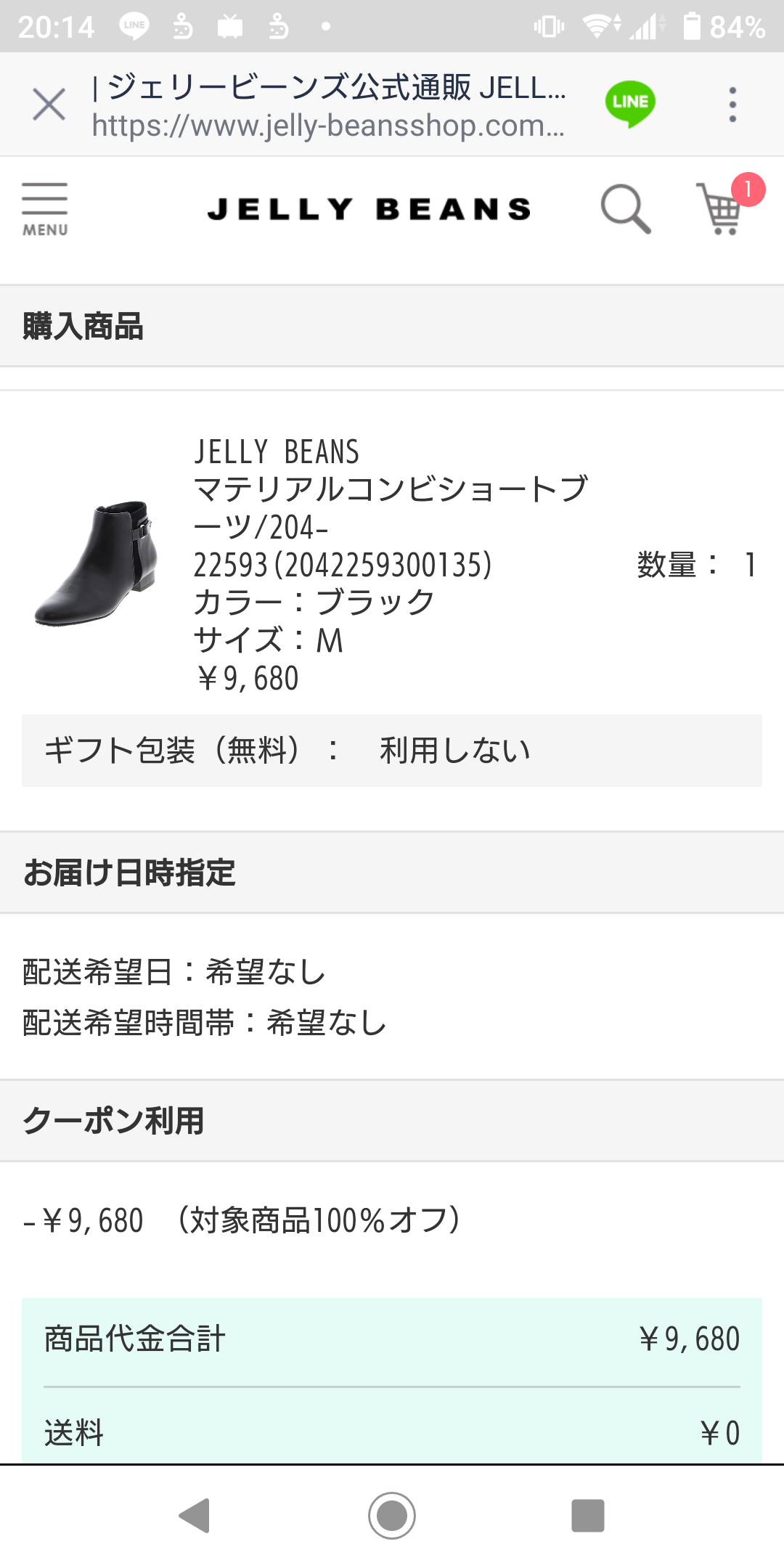Viewport: 784px width, 1568px height.
Task: Open the MENU hamburger drawer
Action: pyautogui.click(x=45, y=210)
